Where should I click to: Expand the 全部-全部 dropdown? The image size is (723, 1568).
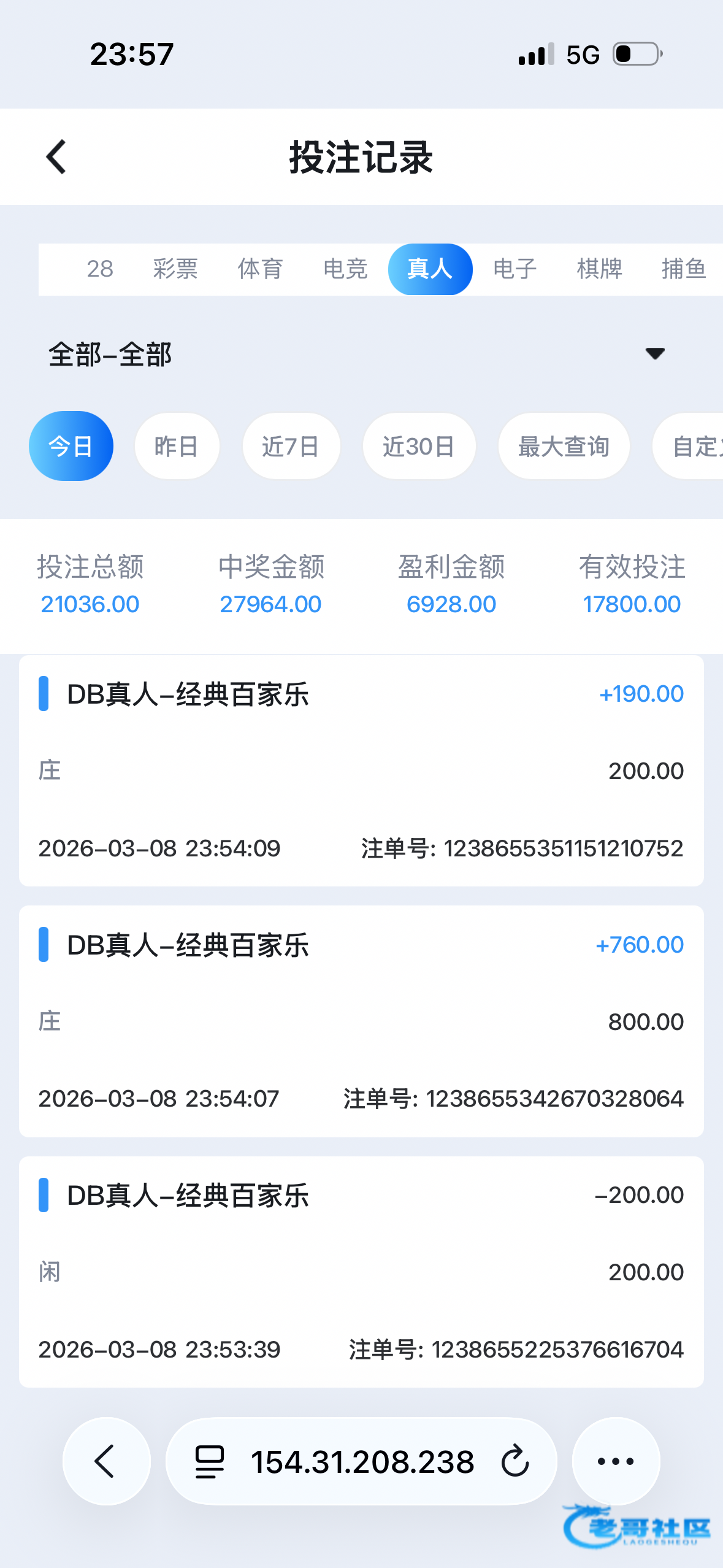pos(655,353)
